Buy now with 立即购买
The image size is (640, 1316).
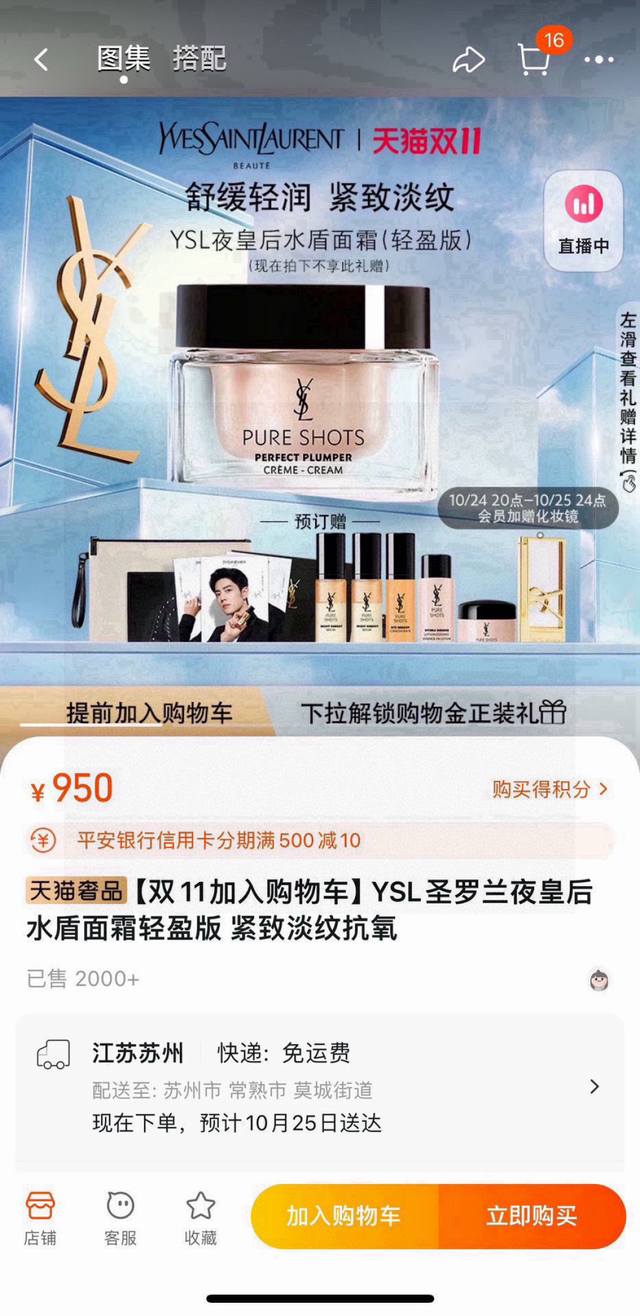pos(532,1216)
